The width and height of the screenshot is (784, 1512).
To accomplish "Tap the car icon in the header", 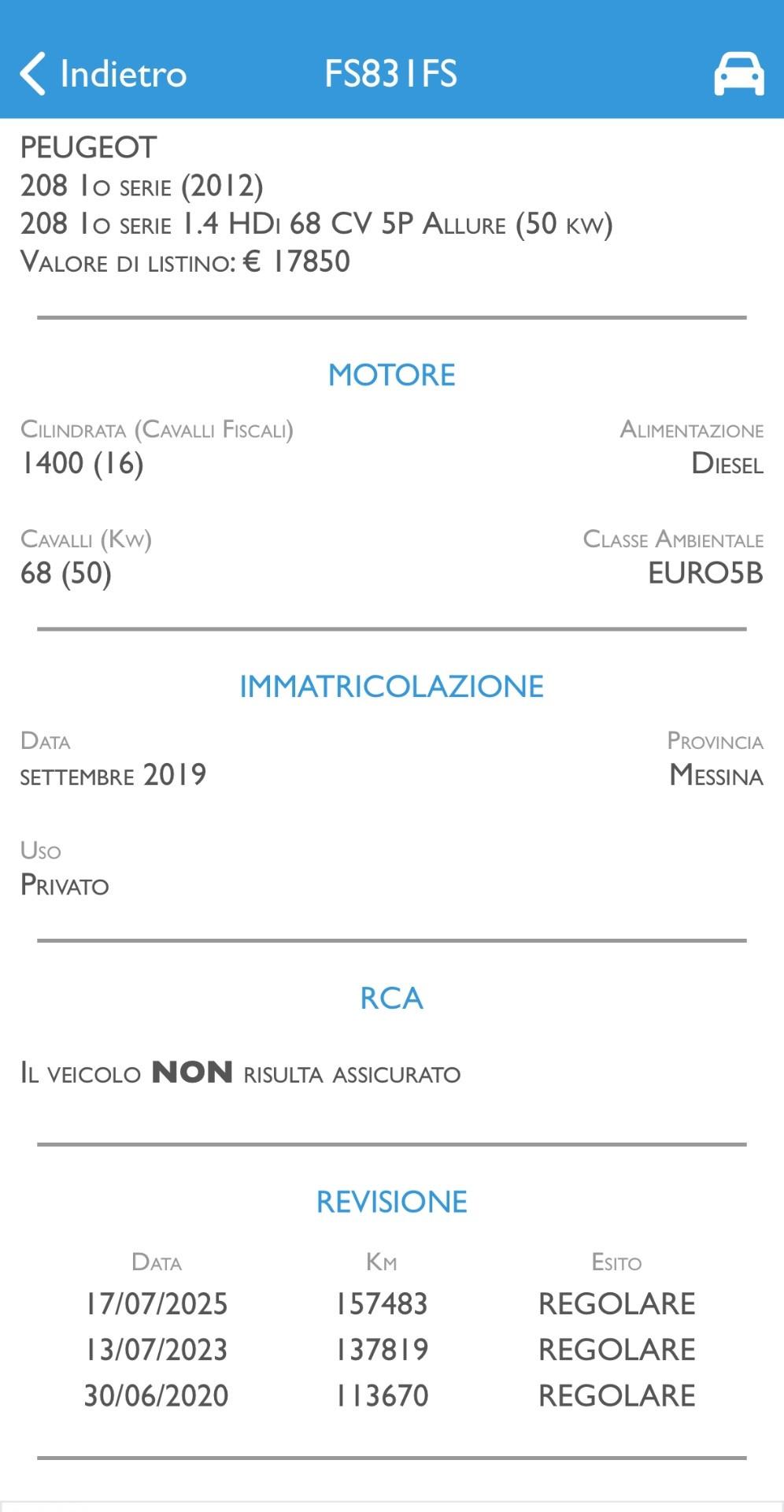I will coord(738,74).
